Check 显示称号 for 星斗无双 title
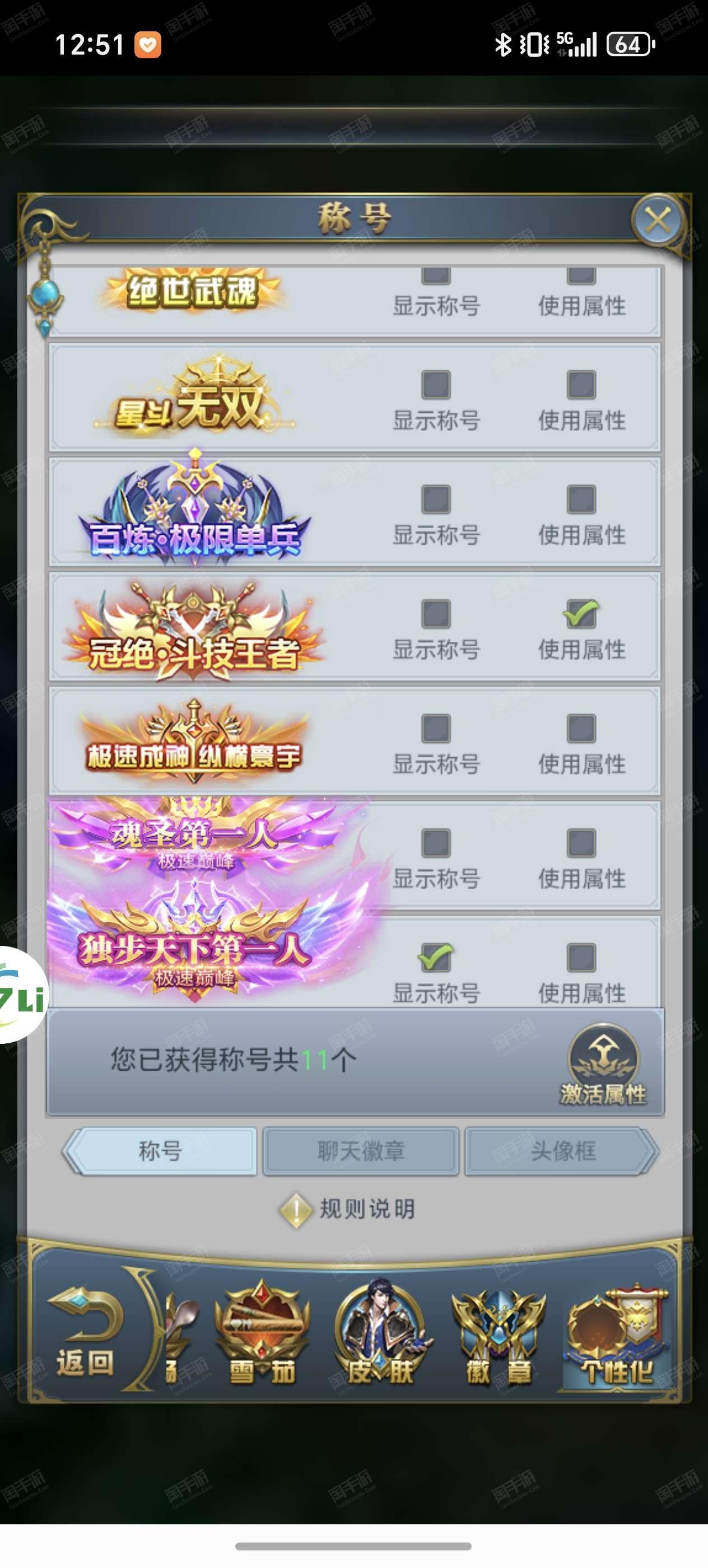Image resolution: width=708 pixels, height=1568 pixels. 436,385
